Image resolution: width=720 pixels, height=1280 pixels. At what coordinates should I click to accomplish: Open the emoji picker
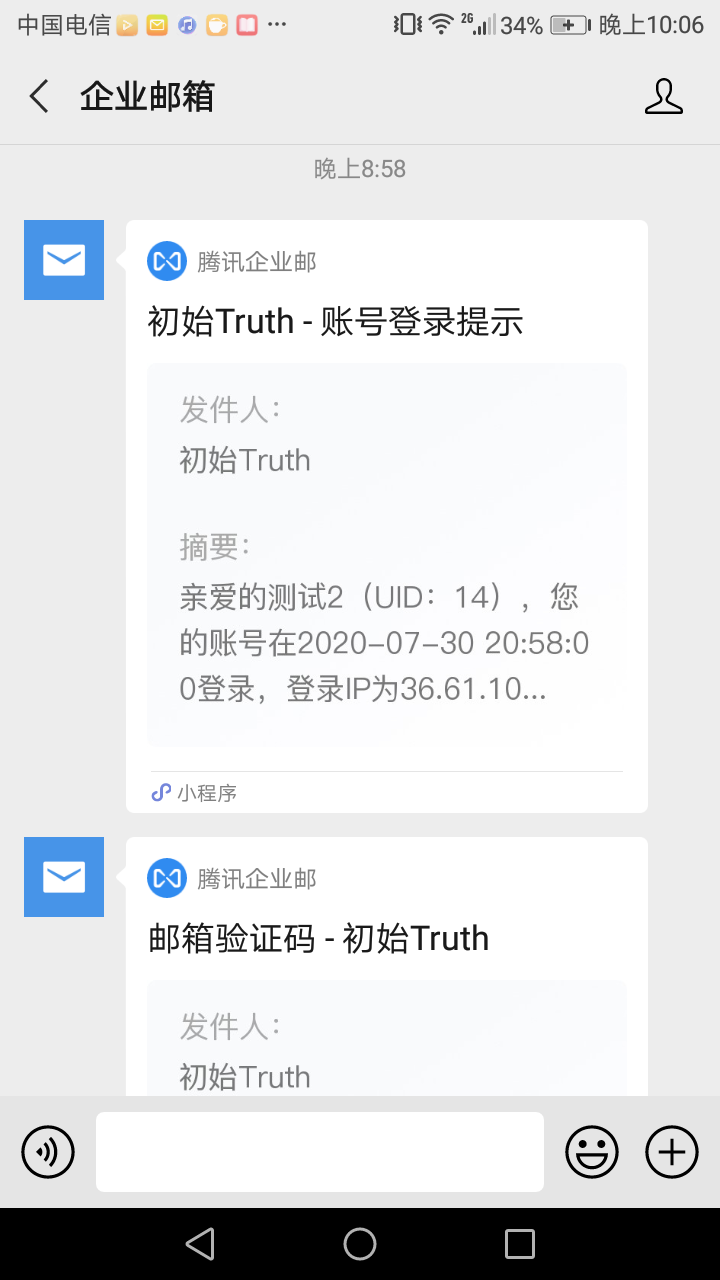pos(592,1152)
